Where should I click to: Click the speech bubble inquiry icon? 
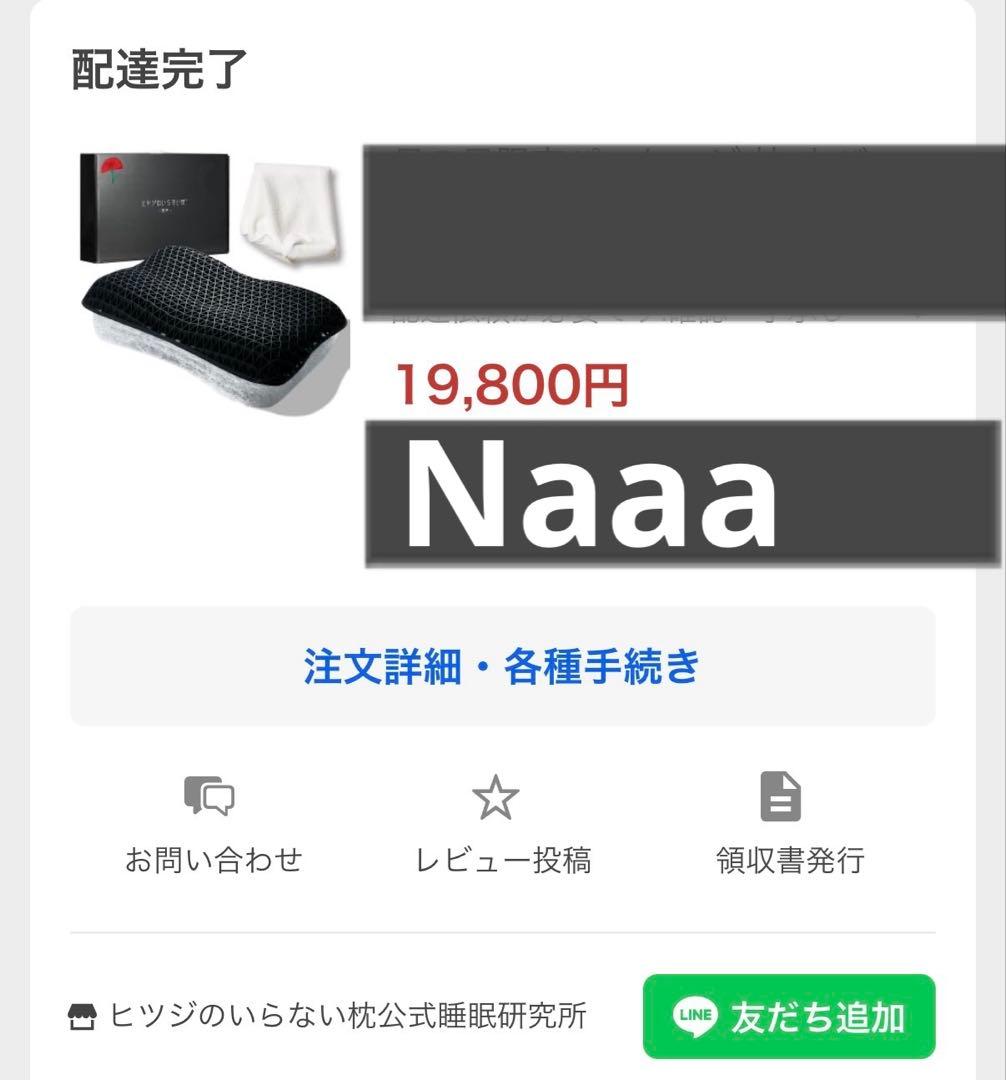pos(207,797)
